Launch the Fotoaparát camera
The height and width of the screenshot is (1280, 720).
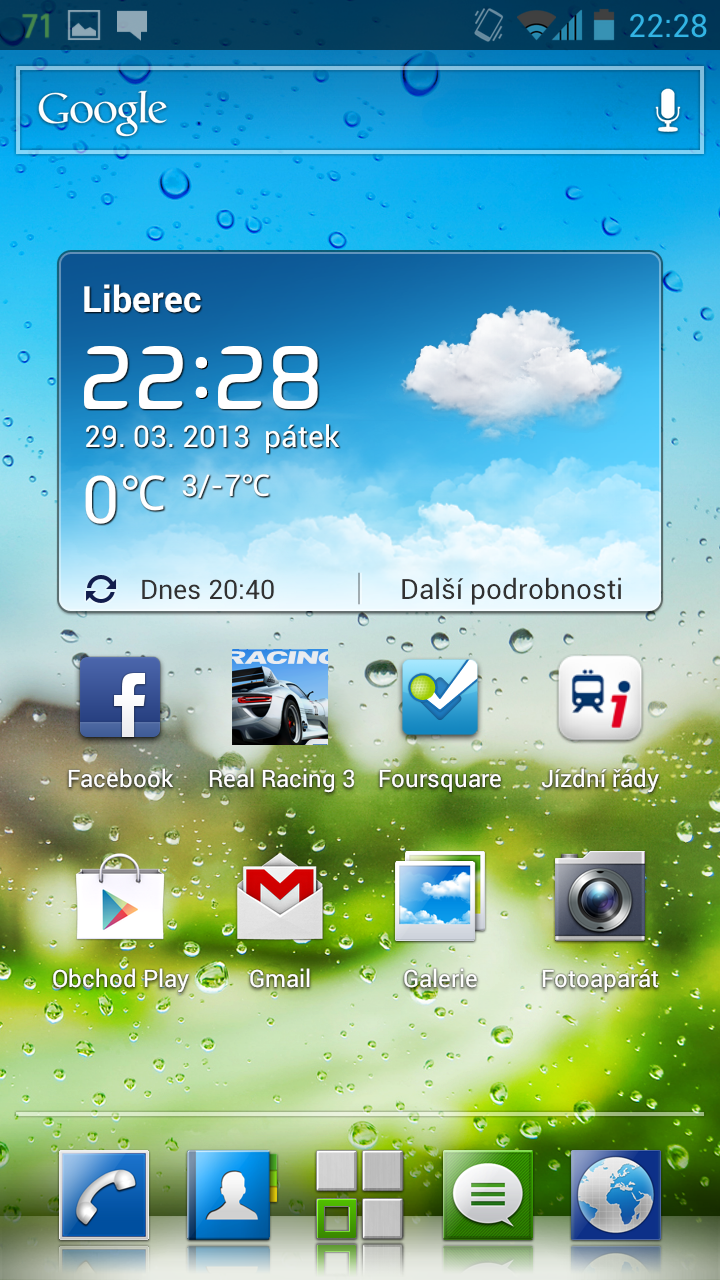tap(600, 898)
